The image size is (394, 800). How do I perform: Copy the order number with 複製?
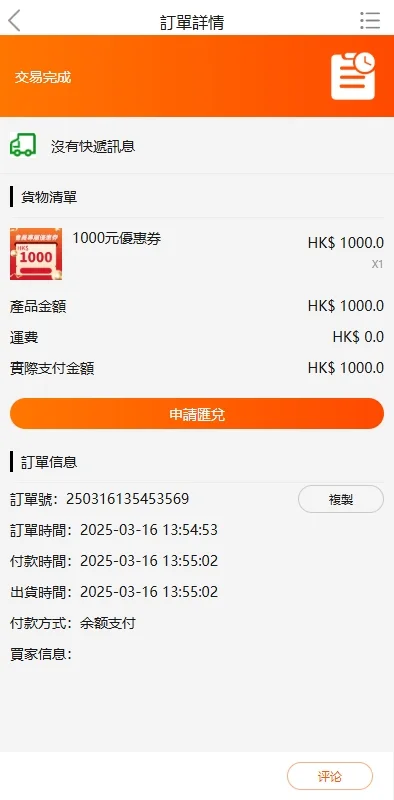pos(340,499)
